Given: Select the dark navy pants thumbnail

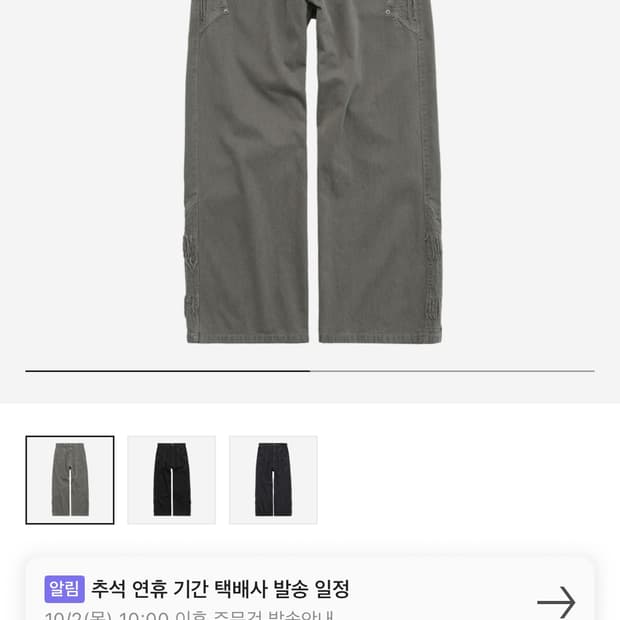Looking at the screenshot, I should [273, 480].
